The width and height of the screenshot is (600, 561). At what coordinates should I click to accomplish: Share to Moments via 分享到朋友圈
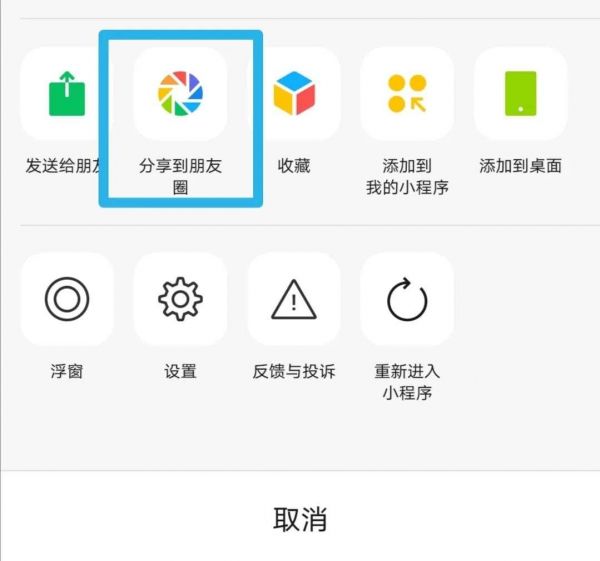click(x=180, y=94)
